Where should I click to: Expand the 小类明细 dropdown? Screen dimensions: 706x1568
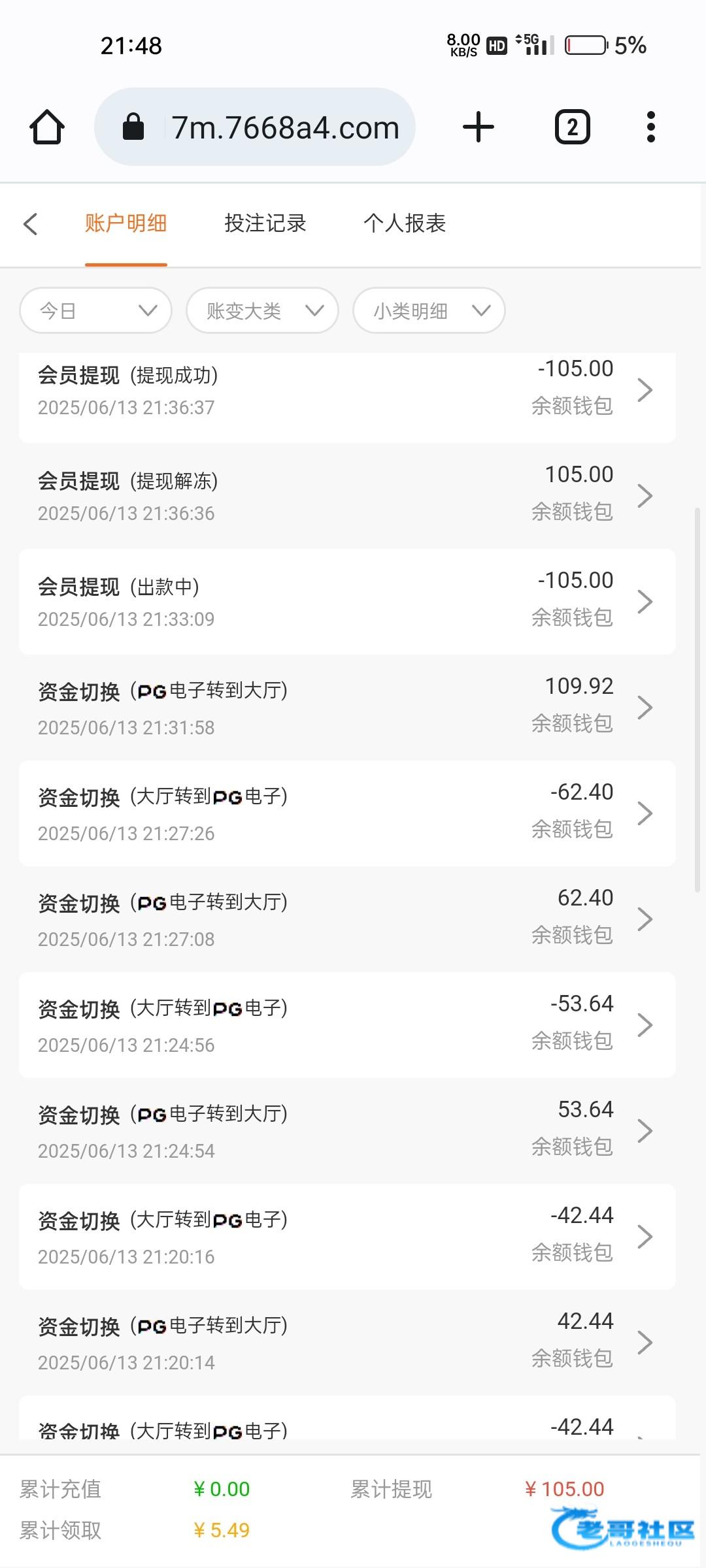(x=429, y=310)
